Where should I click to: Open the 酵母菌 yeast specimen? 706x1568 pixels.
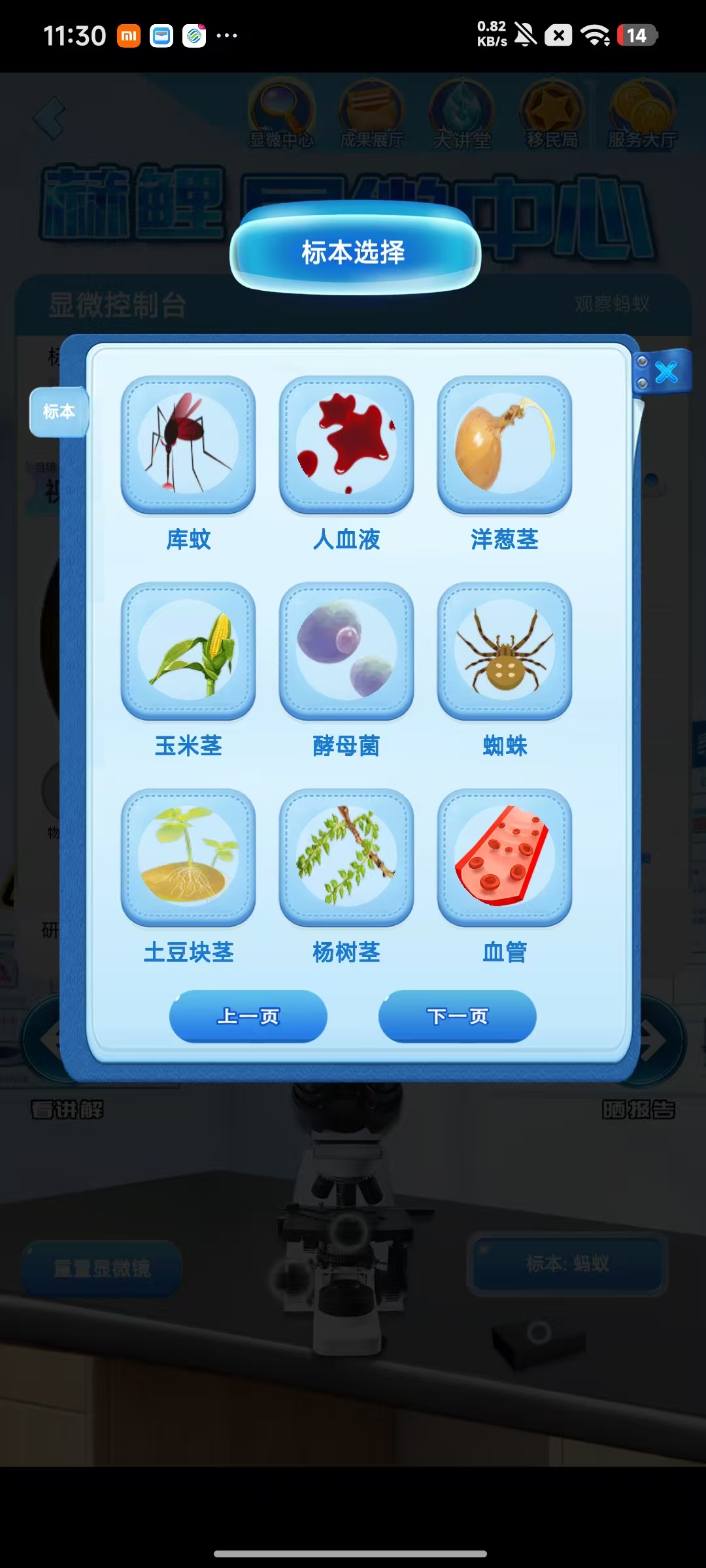(x=346, y=651)
